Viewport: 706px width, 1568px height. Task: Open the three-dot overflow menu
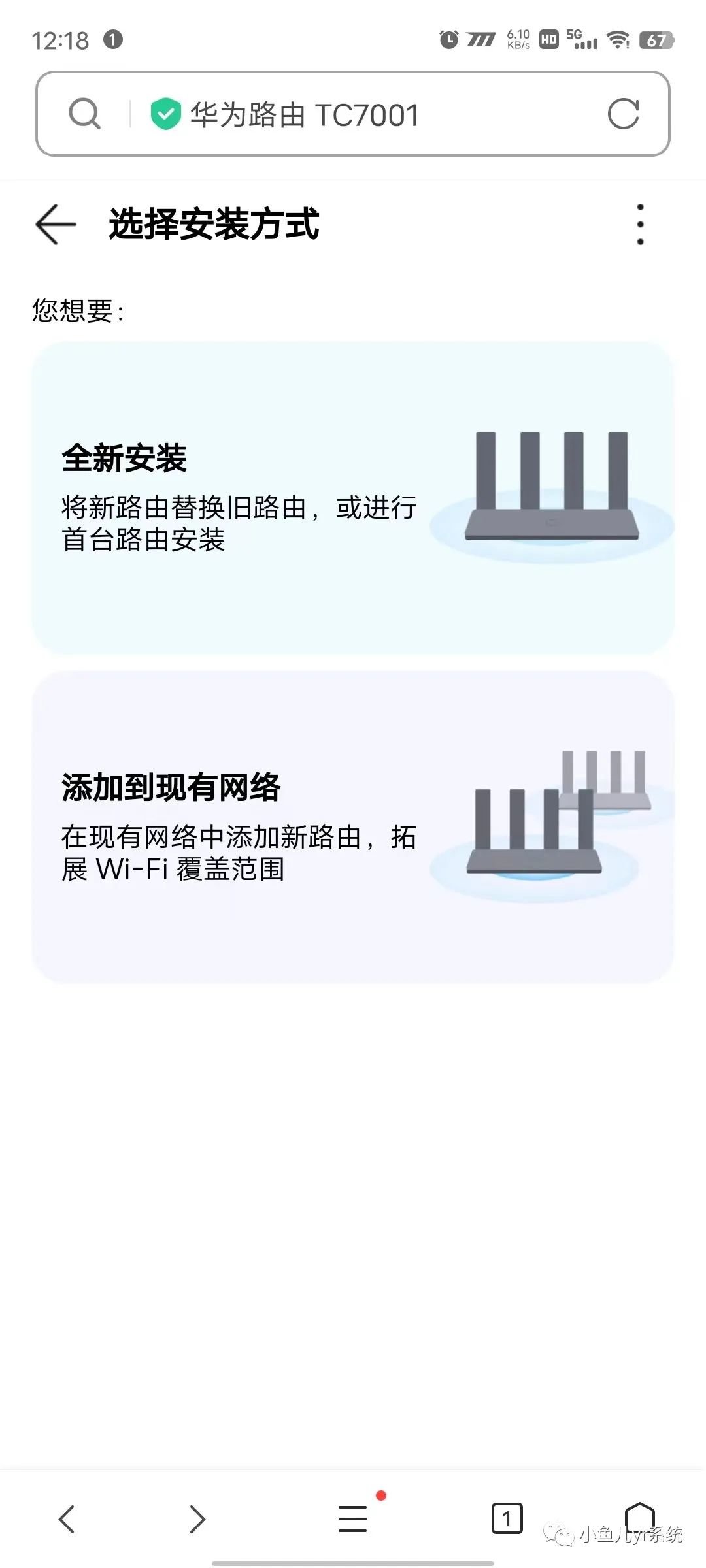pyautogui.click(x=640, y=224)
